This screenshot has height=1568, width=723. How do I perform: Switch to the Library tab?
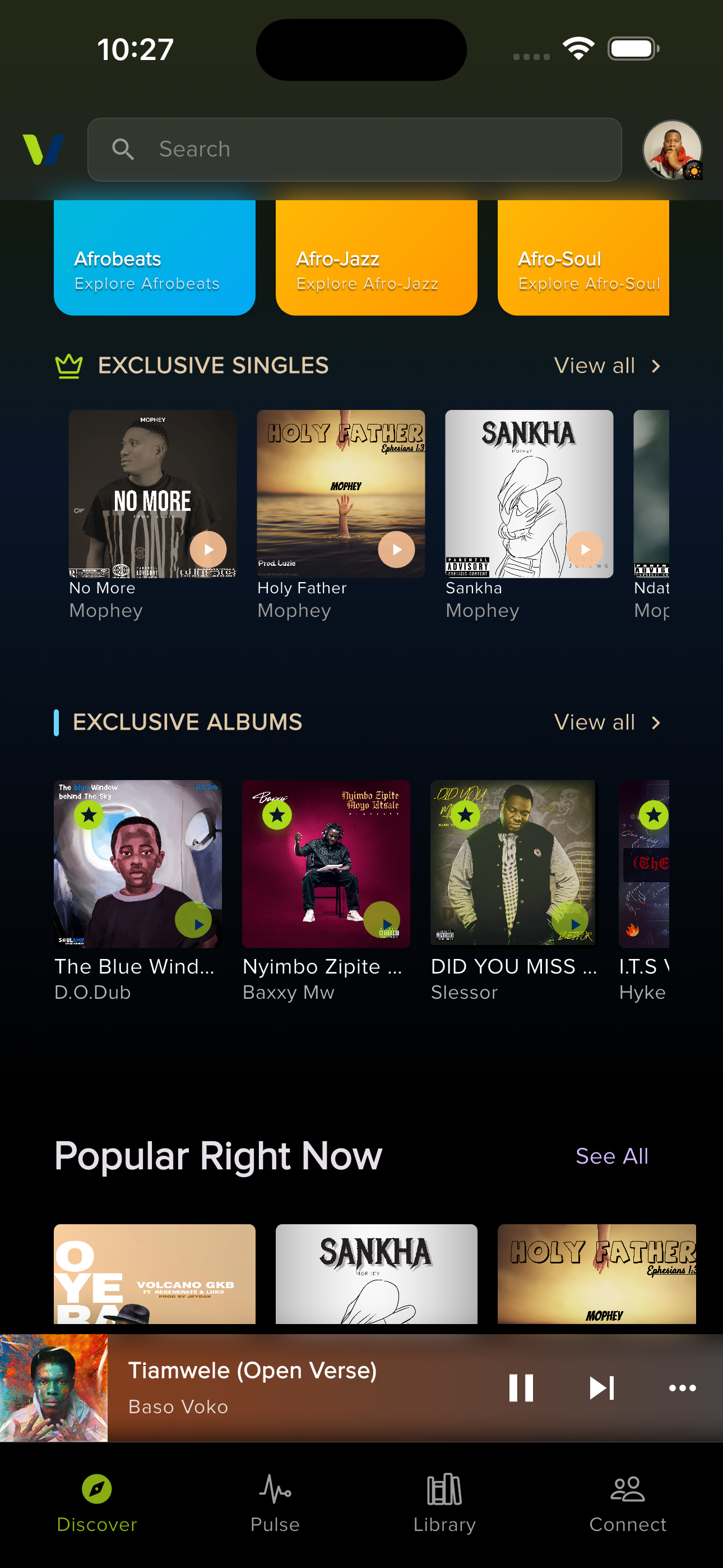click(444, 1503)
